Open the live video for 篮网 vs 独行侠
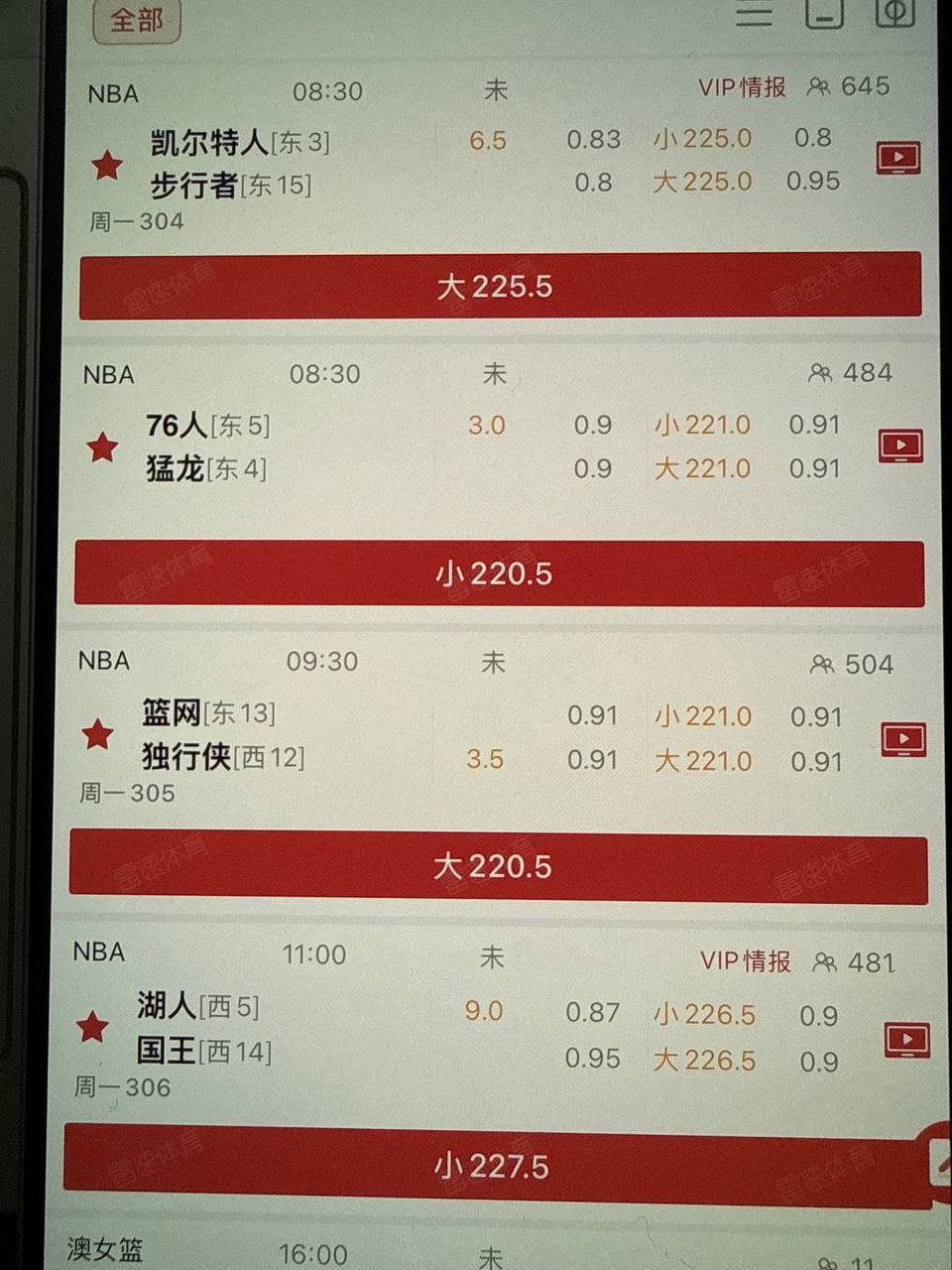This screenshot has width=952, height=1270. [903, 739]
